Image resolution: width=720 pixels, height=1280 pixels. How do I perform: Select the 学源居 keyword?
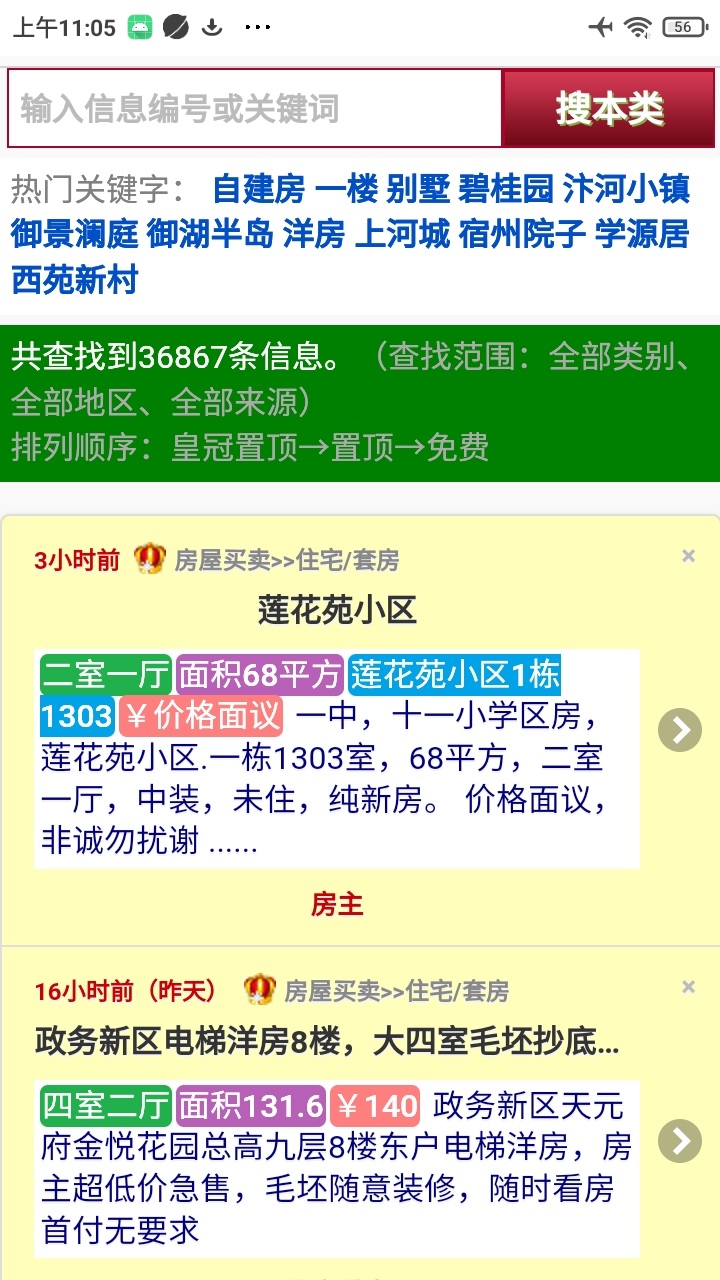pos(642,234)
